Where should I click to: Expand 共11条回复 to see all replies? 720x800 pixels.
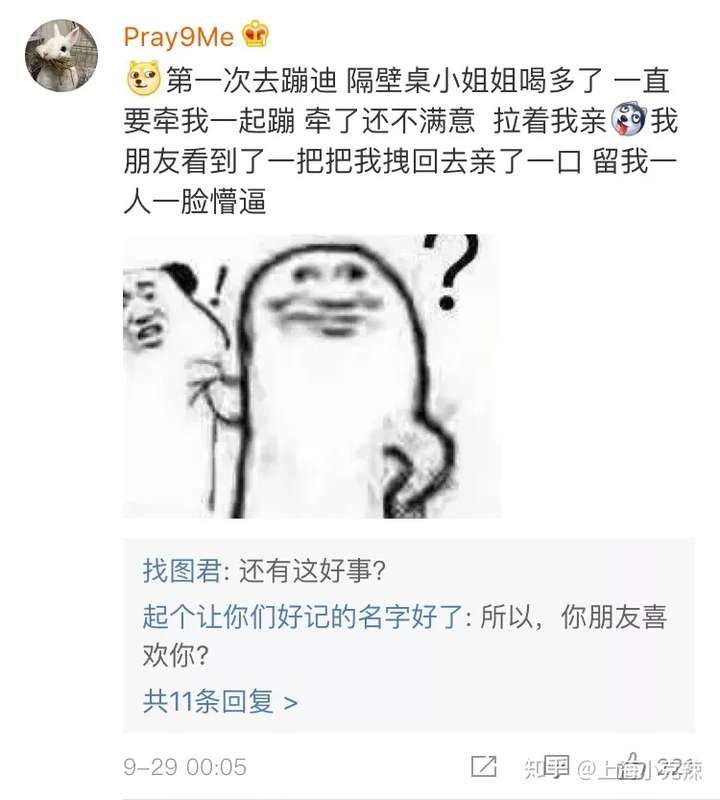pyautogui.click(x=220, y=701)
